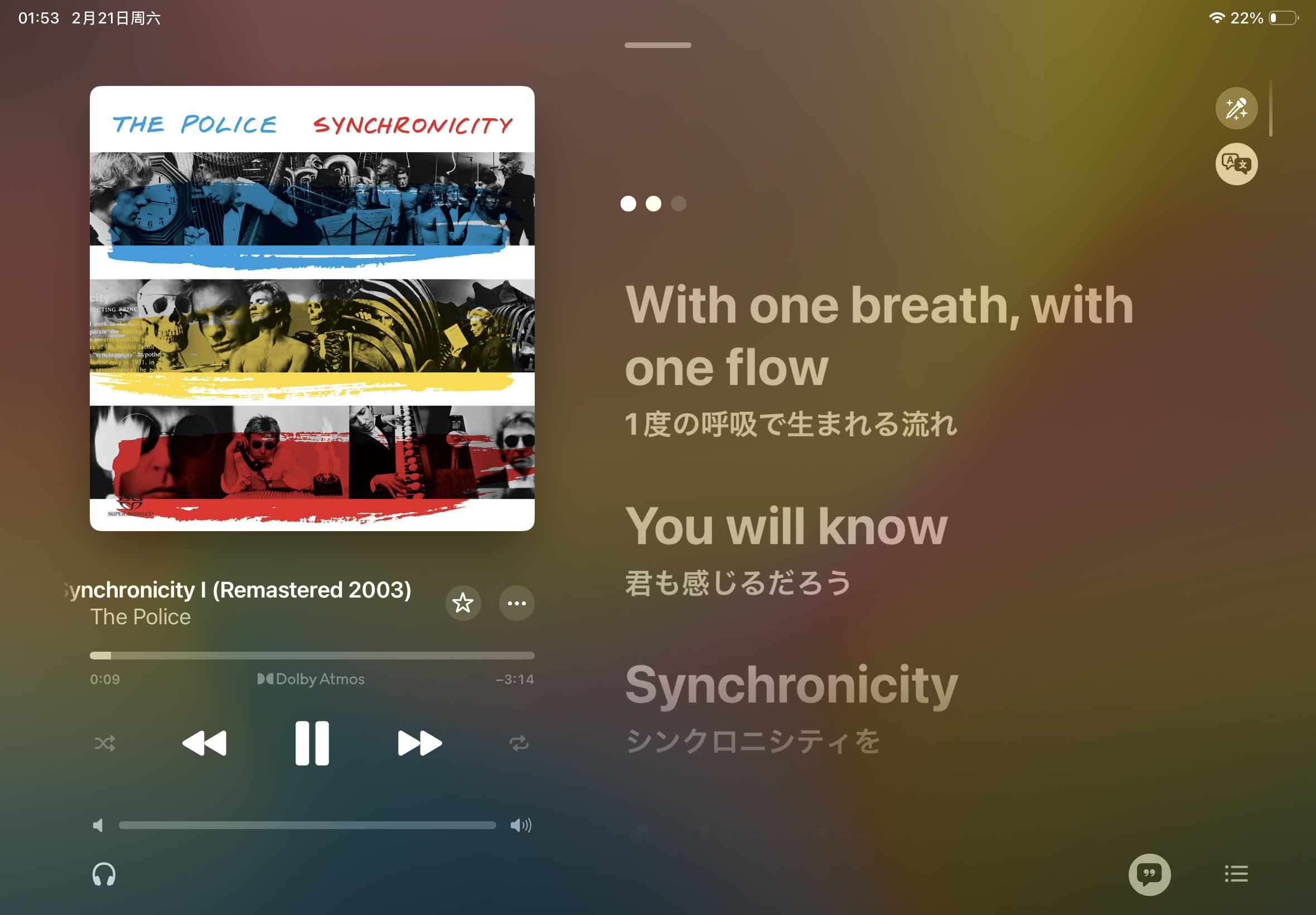Image resolution: width=1316 pixels, height=915 pixels.
Task: Tap the playback progress bar to seek
Action: [x=312, y=656]
